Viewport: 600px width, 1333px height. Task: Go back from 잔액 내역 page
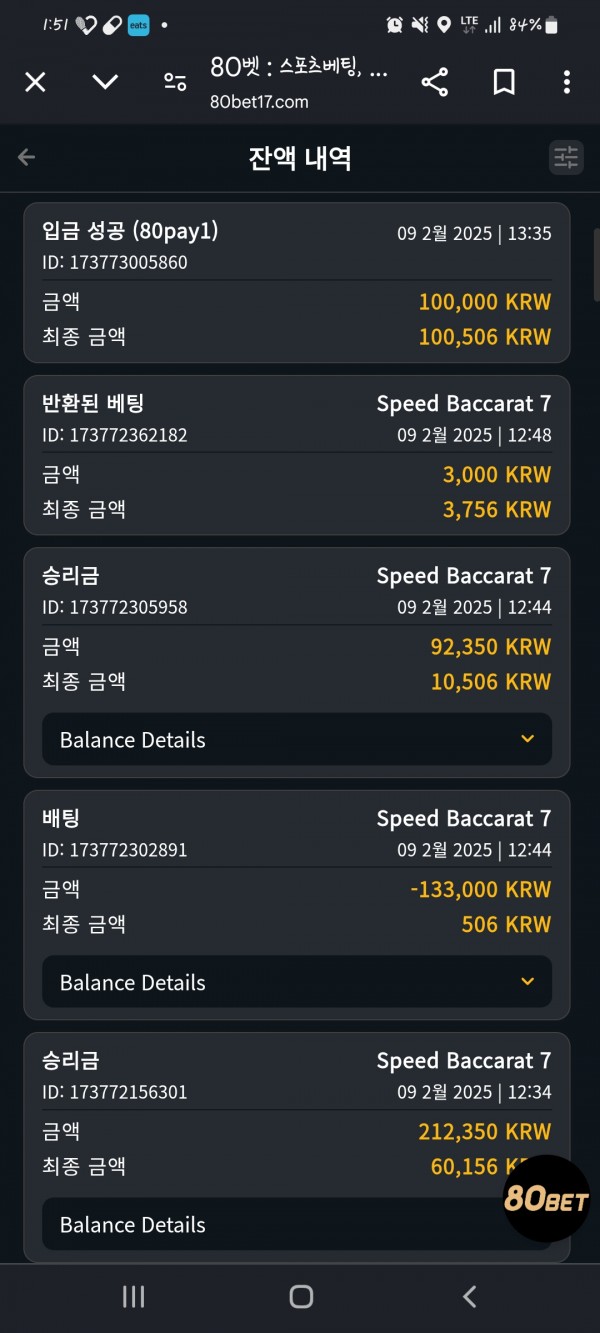click(27, 157)
